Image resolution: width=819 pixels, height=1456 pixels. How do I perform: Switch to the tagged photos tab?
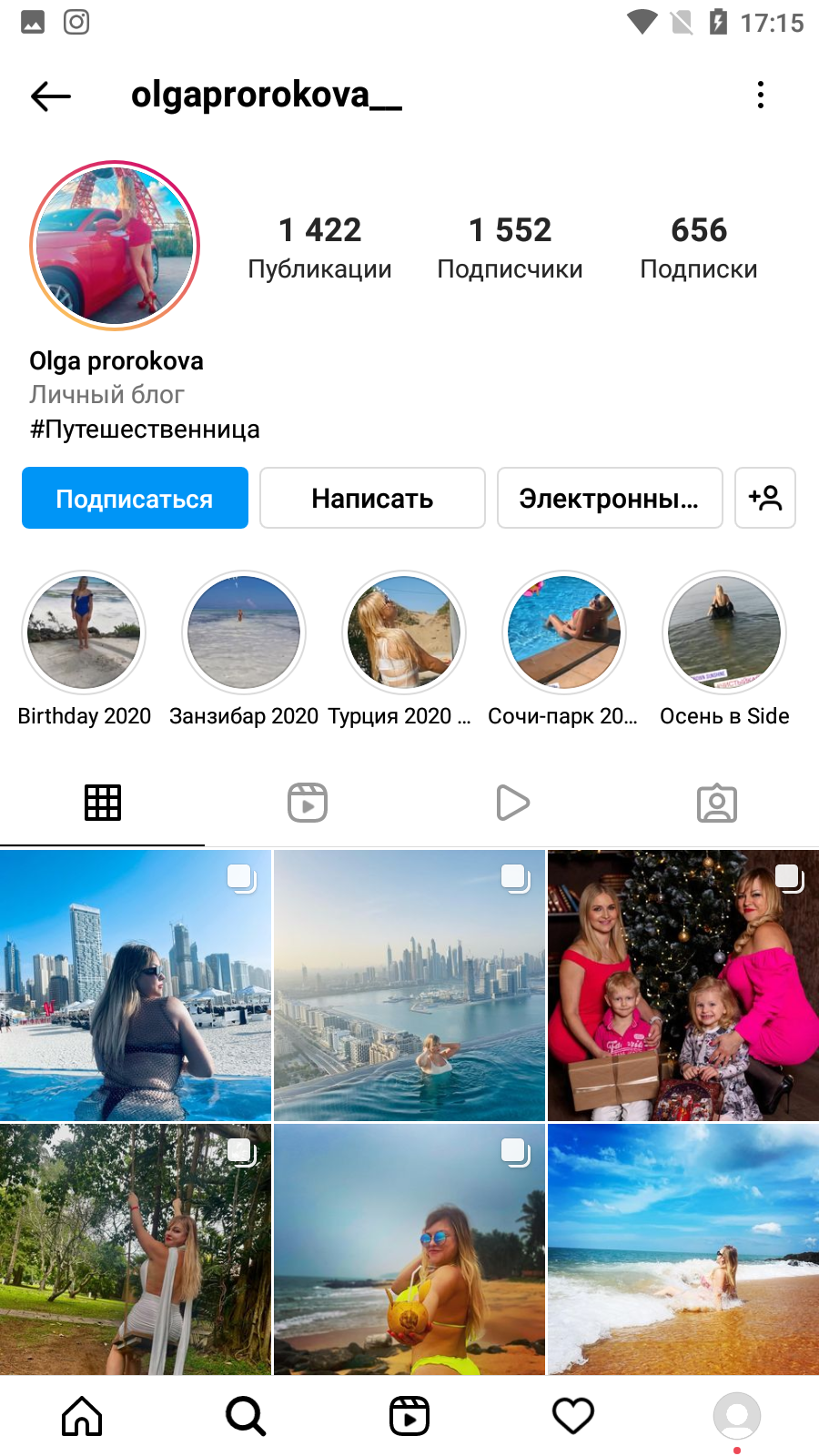717,803
